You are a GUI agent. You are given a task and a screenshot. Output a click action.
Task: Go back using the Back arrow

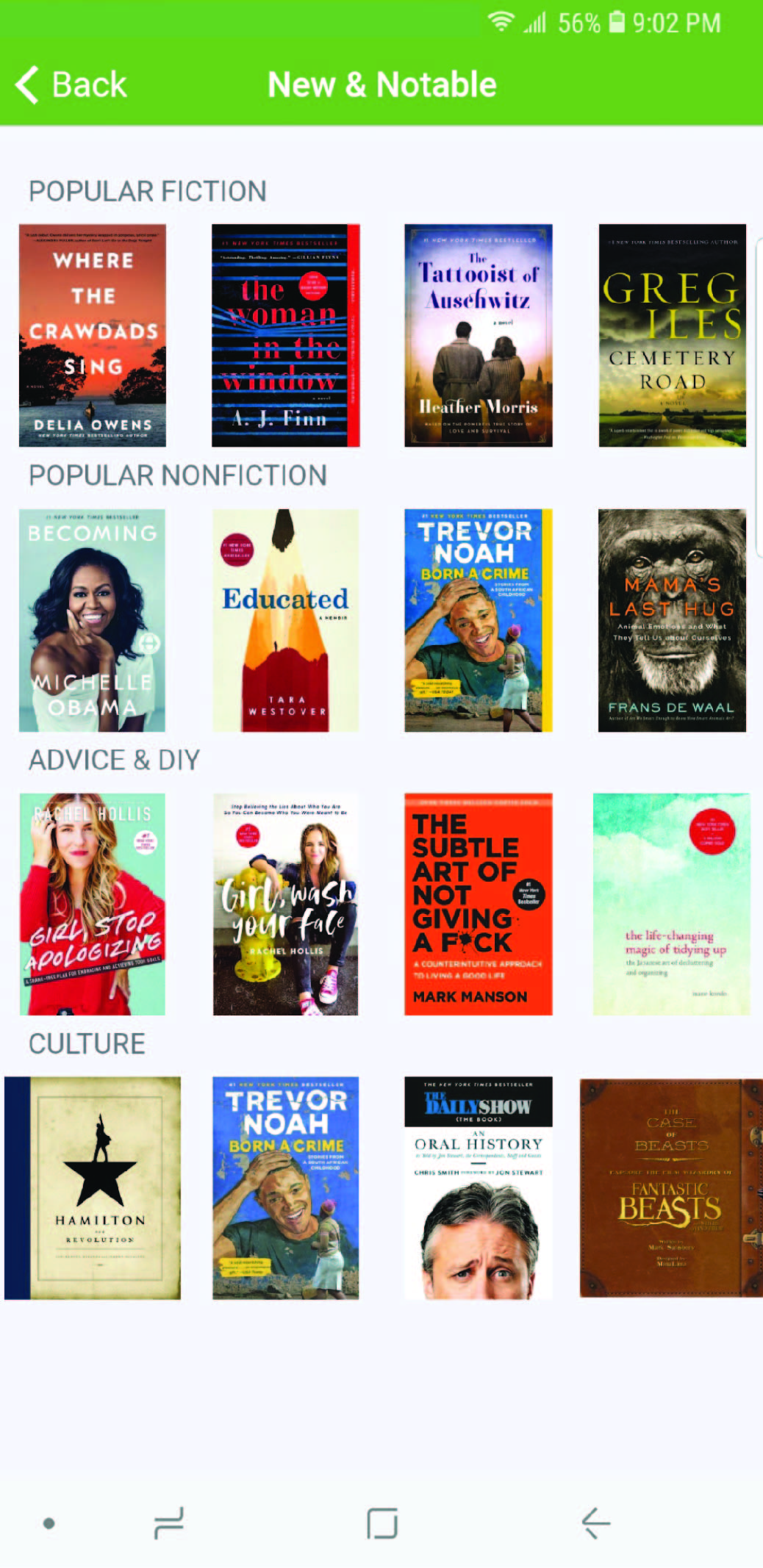(x=71, y=84)
